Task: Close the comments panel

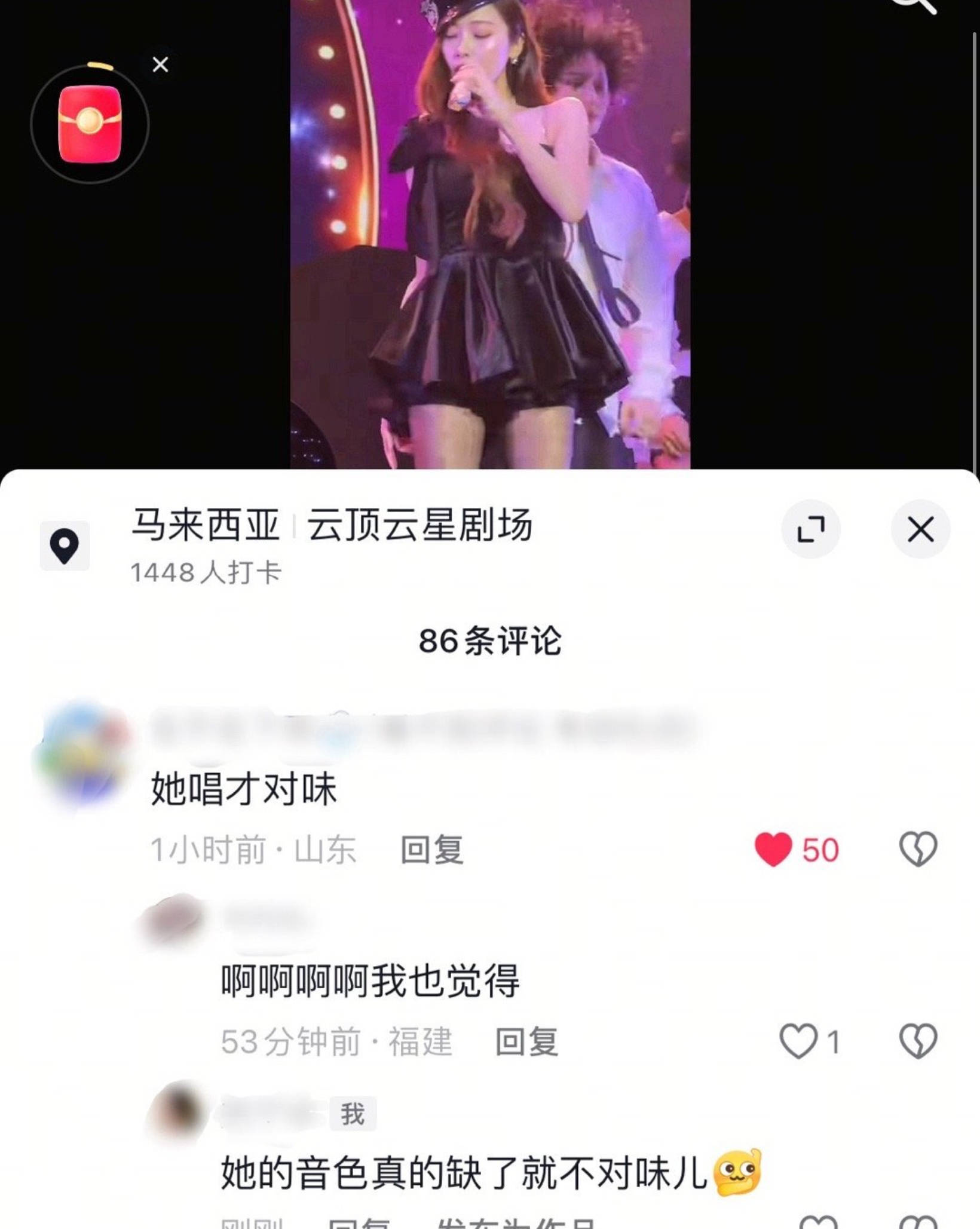Action: [x=920, y=529]
